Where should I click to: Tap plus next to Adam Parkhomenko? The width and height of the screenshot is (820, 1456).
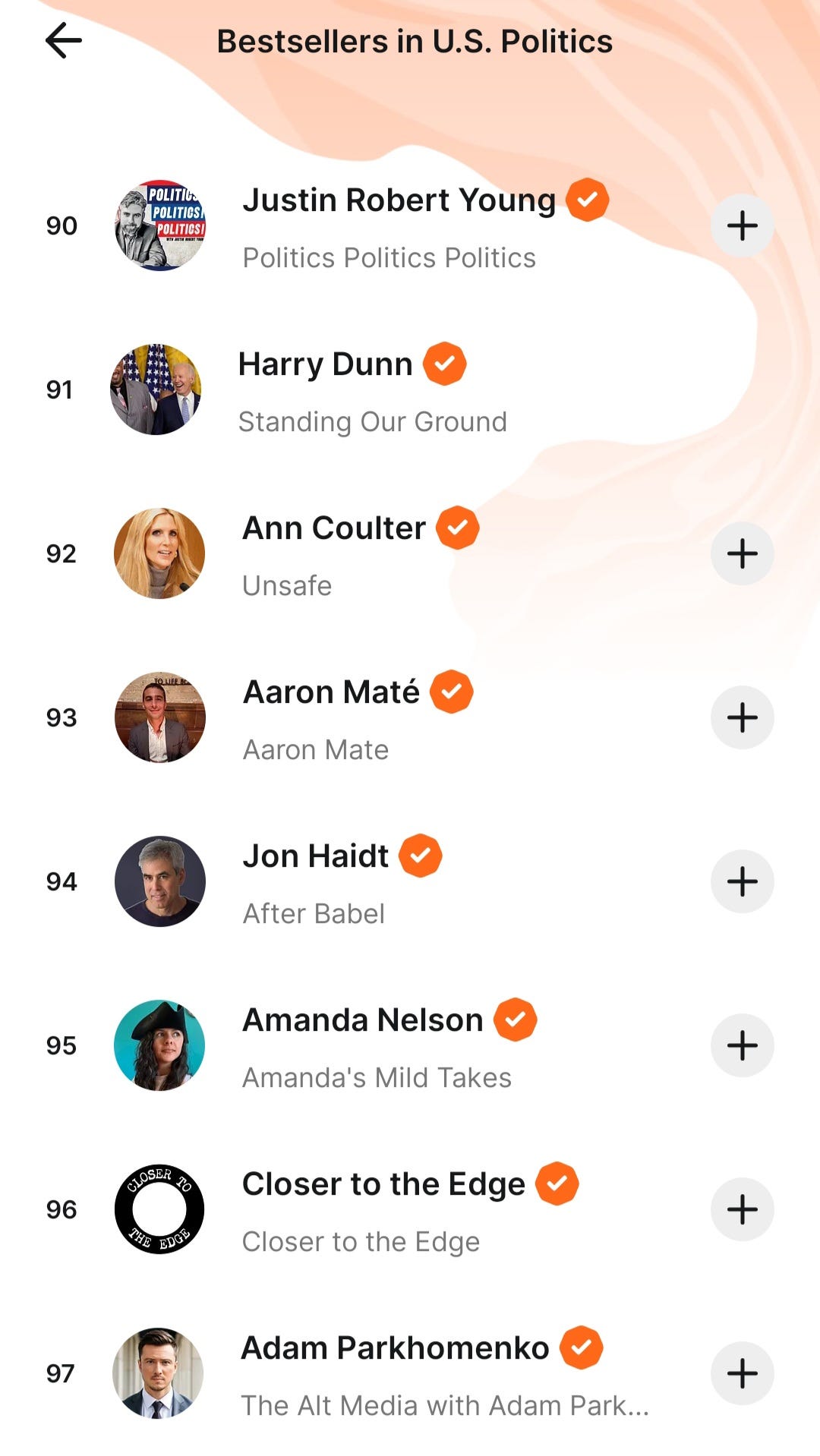click(742, 1373)
